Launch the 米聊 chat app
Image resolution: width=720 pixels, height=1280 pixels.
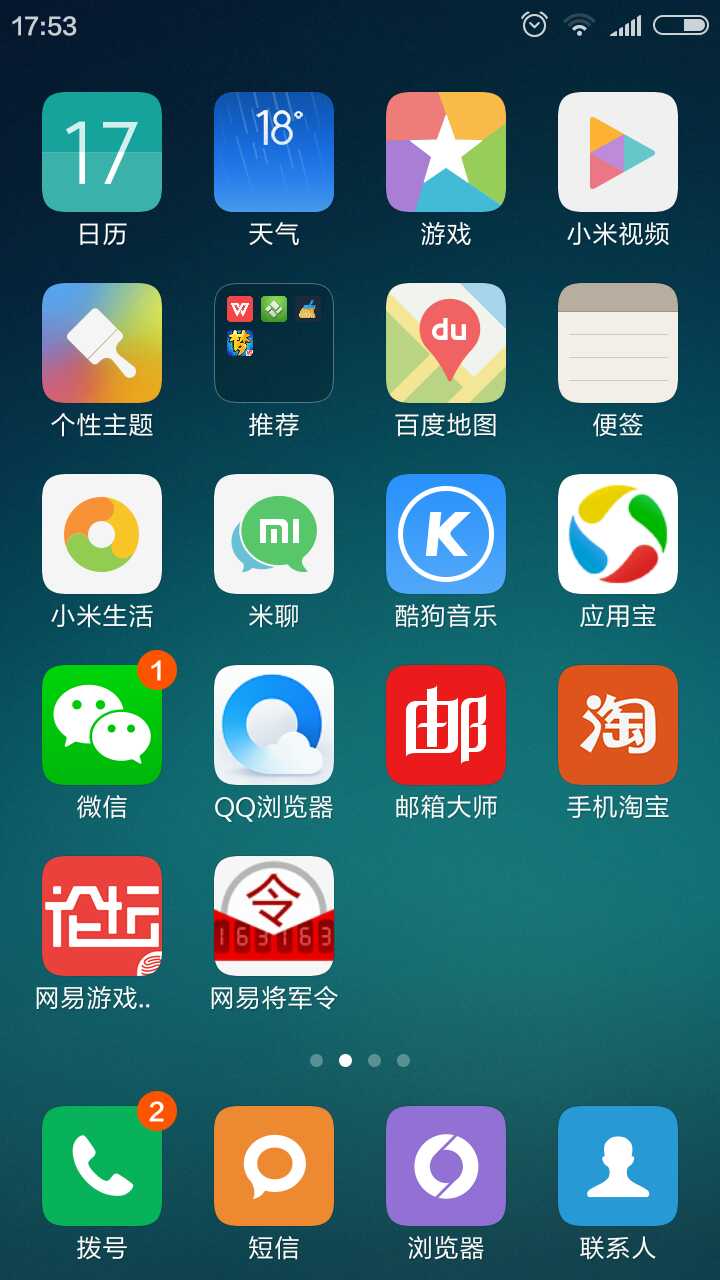274,534
